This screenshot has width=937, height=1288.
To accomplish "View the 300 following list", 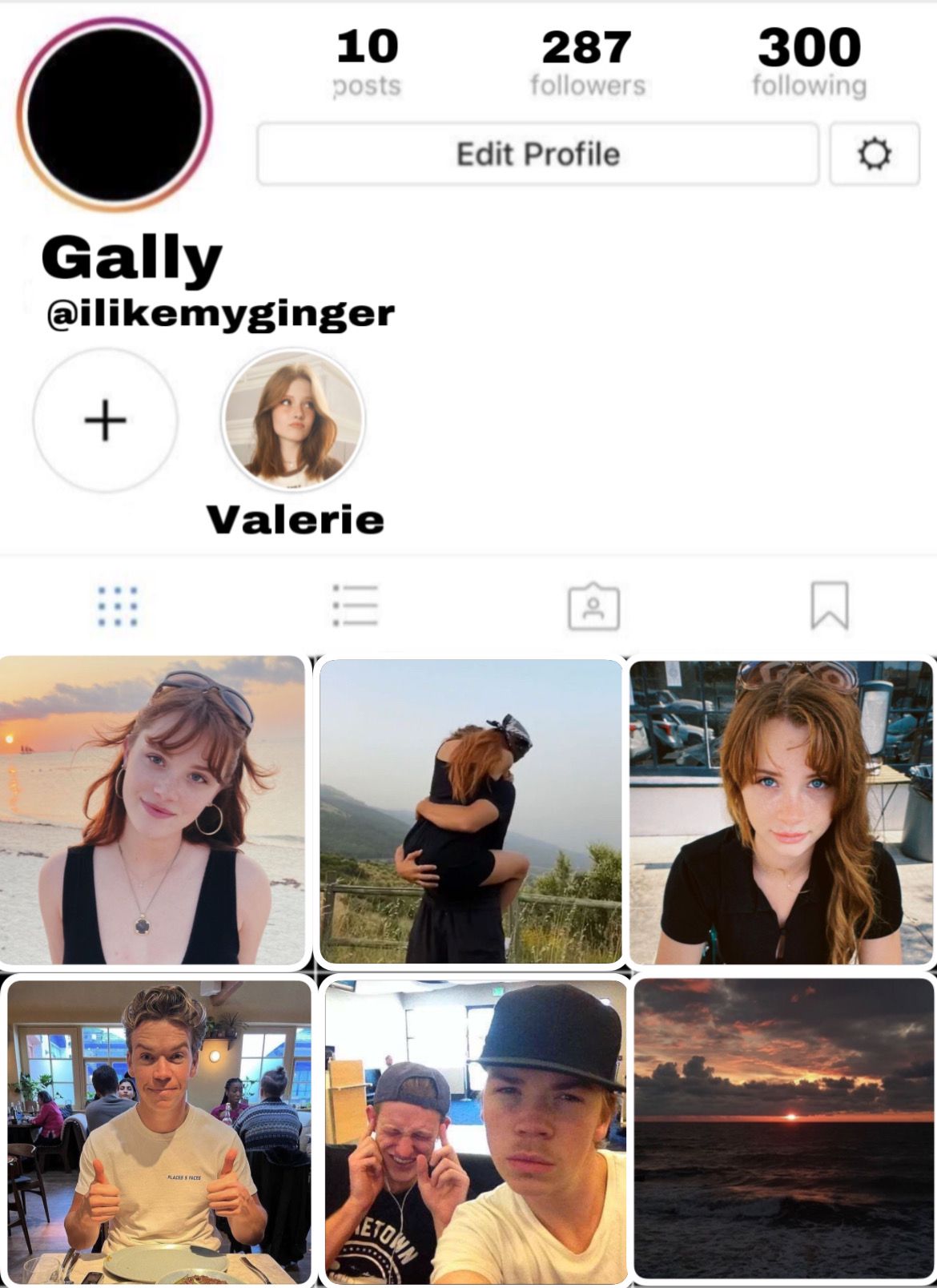I will pos(809,62).
